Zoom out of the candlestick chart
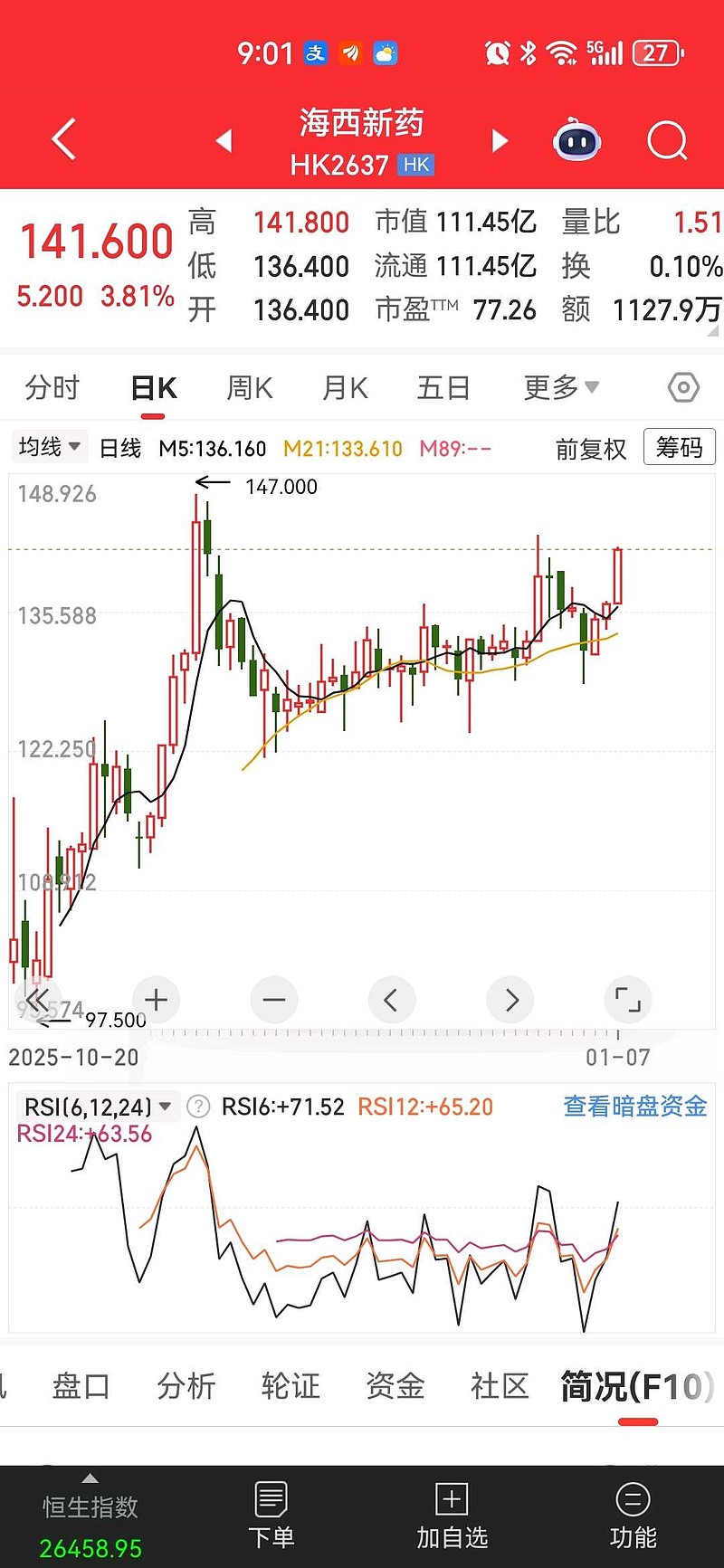 [x=273, y=1000]
